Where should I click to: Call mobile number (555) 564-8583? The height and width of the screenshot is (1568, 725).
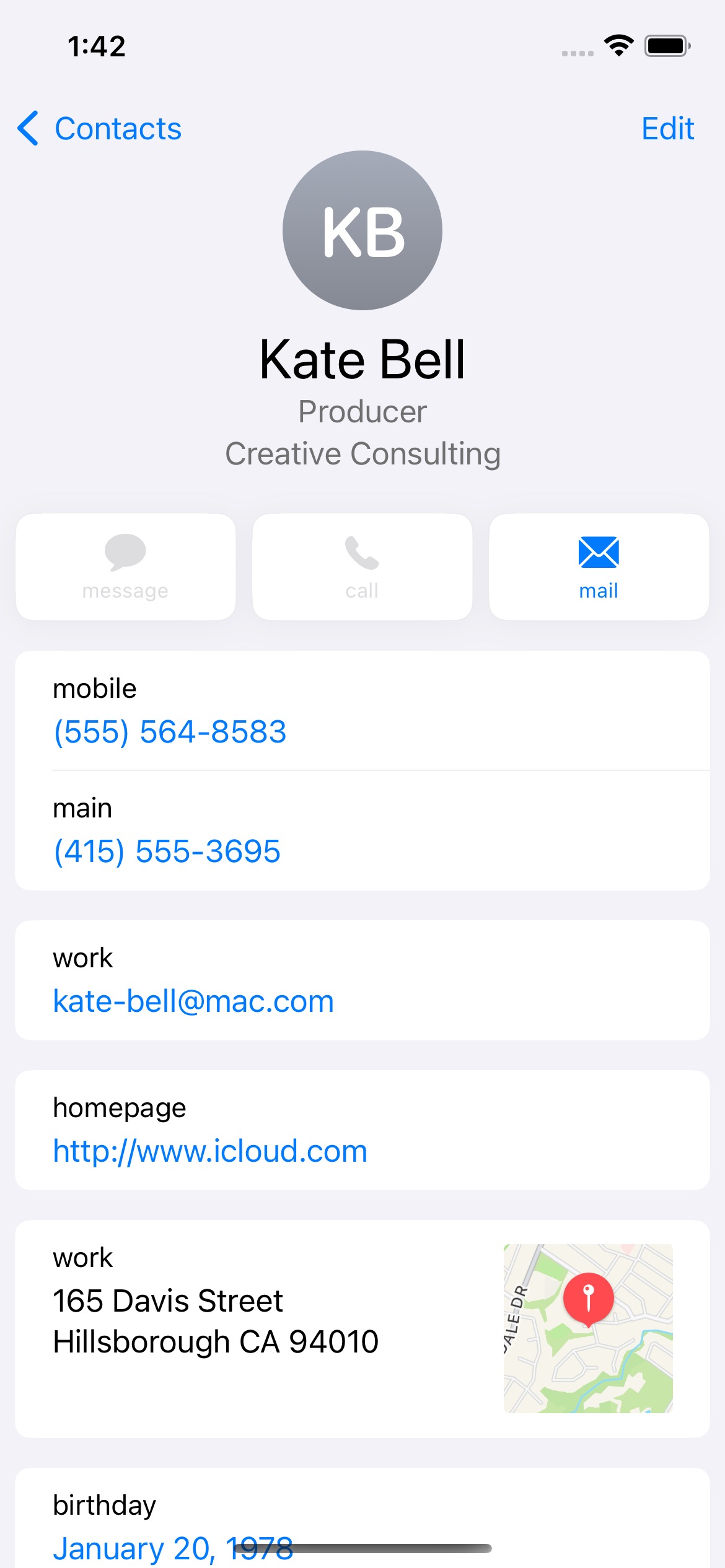pyautogui.click(x=362, y=710)
